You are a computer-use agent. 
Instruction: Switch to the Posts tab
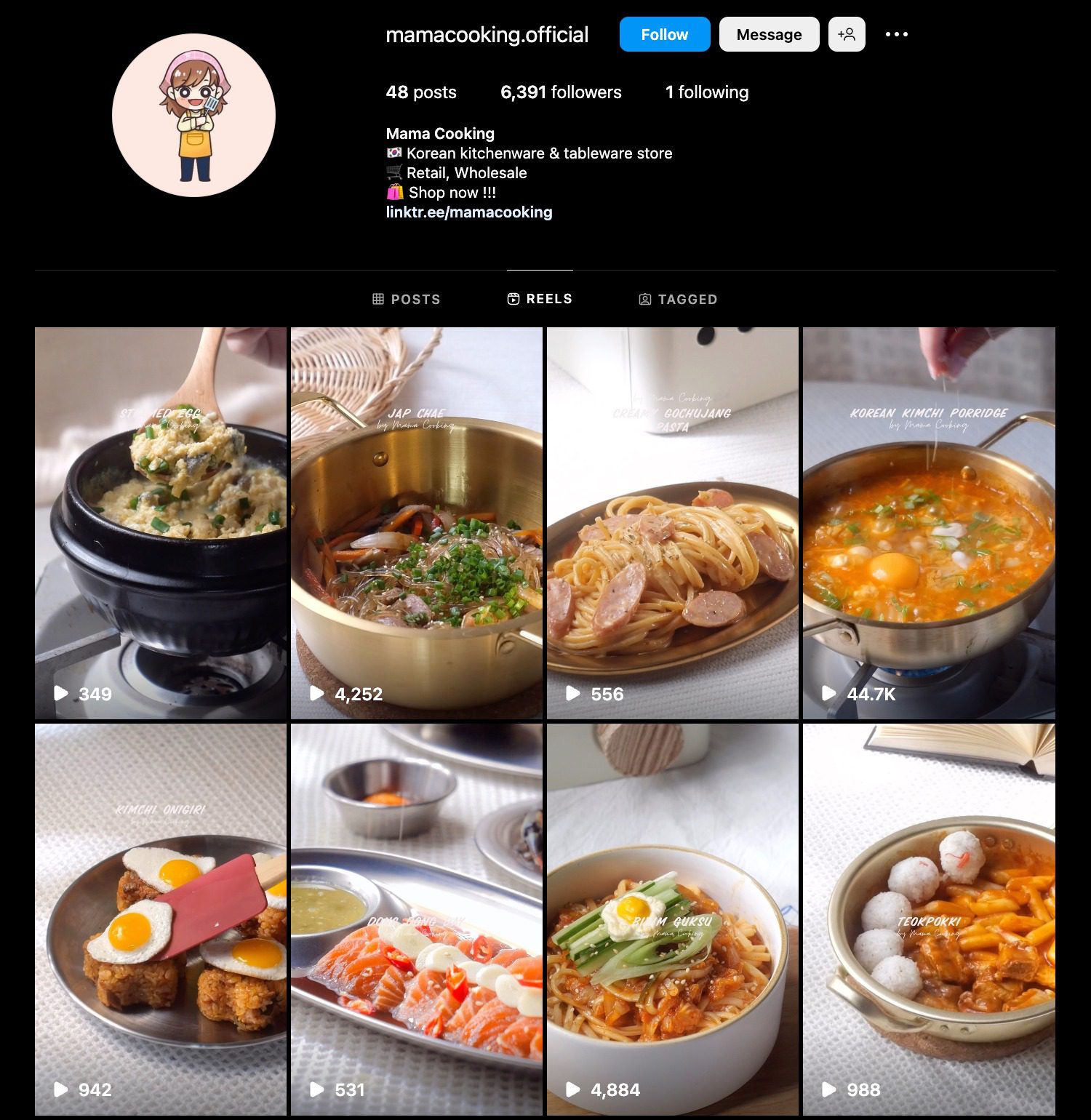coord(407,299)
